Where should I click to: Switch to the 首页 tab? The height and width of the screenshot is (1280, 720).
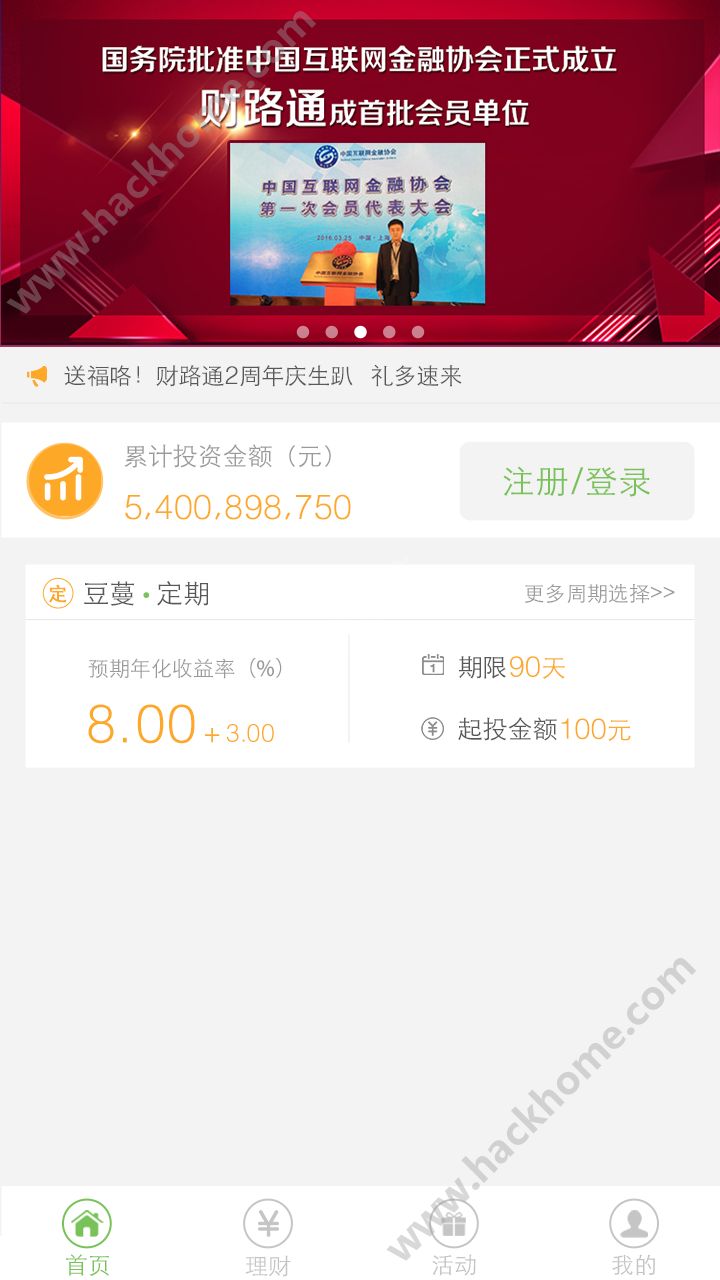tap(87, 1236)
